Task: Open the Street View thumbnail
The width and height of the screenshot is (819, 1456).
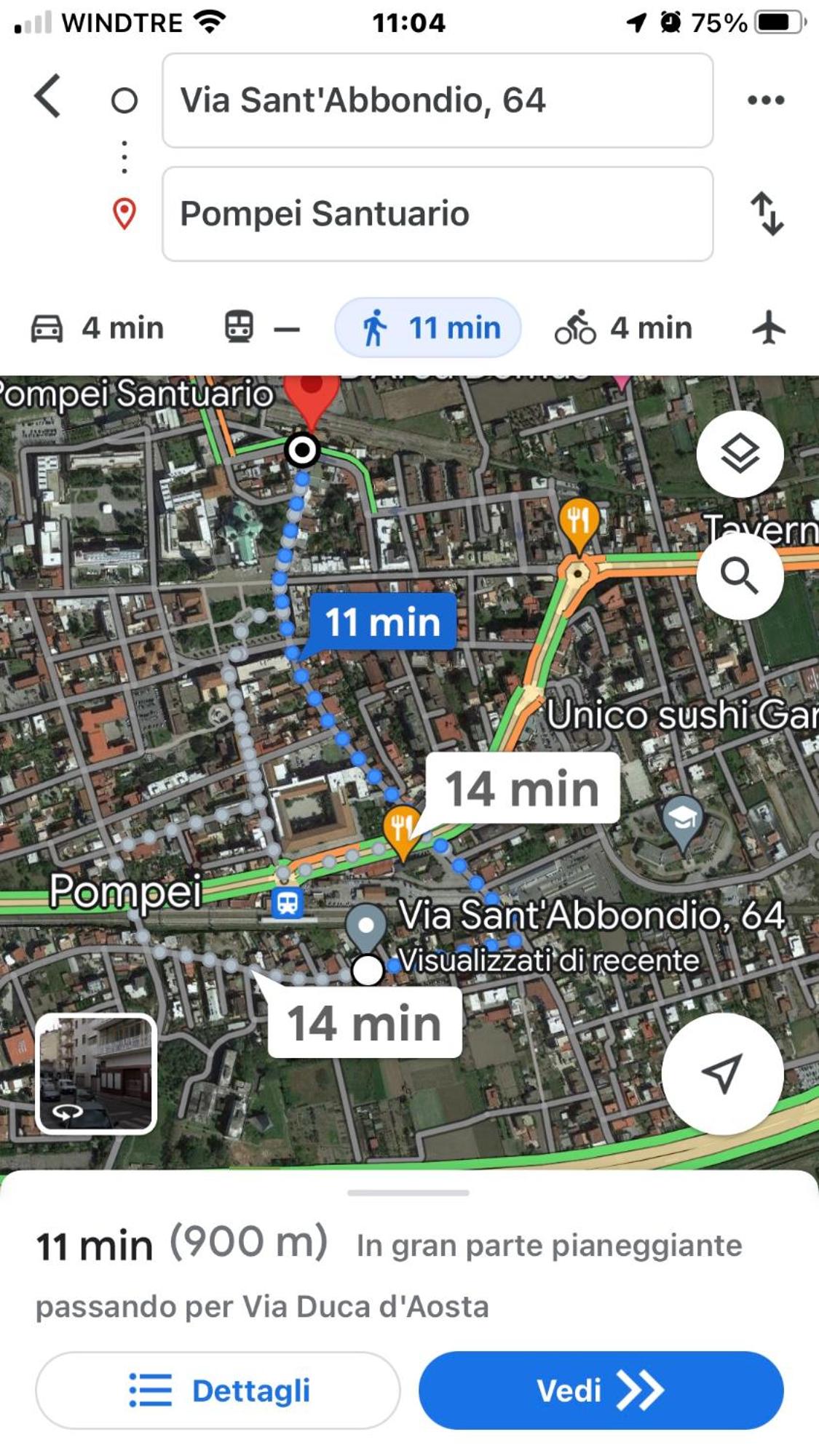Action: click(96, 1073)
